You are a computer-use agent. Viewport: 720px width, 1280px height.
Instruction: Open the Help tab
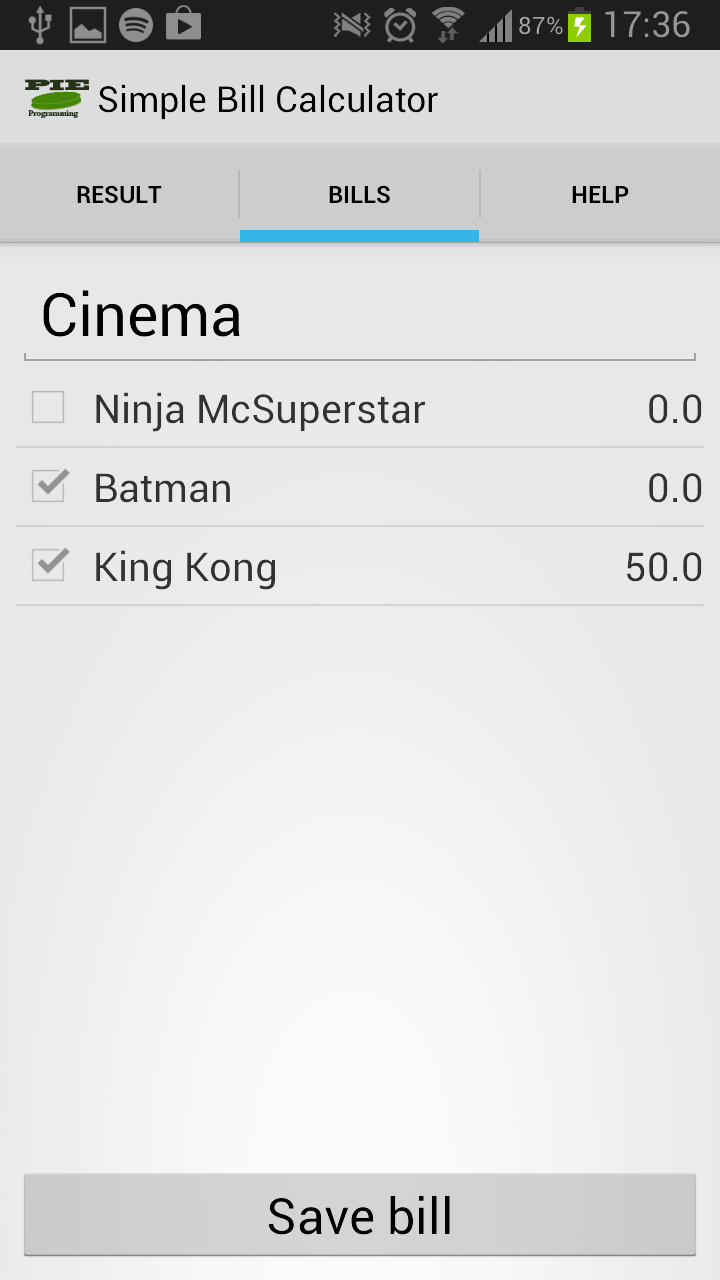[x=600, y=194]
